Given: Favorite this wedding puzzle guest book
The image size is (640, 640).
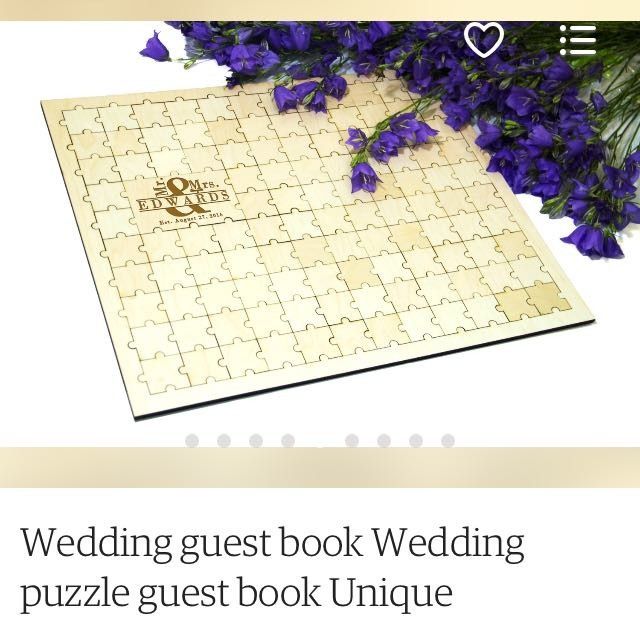Looking at the screenshot, I should coord(484,40).
